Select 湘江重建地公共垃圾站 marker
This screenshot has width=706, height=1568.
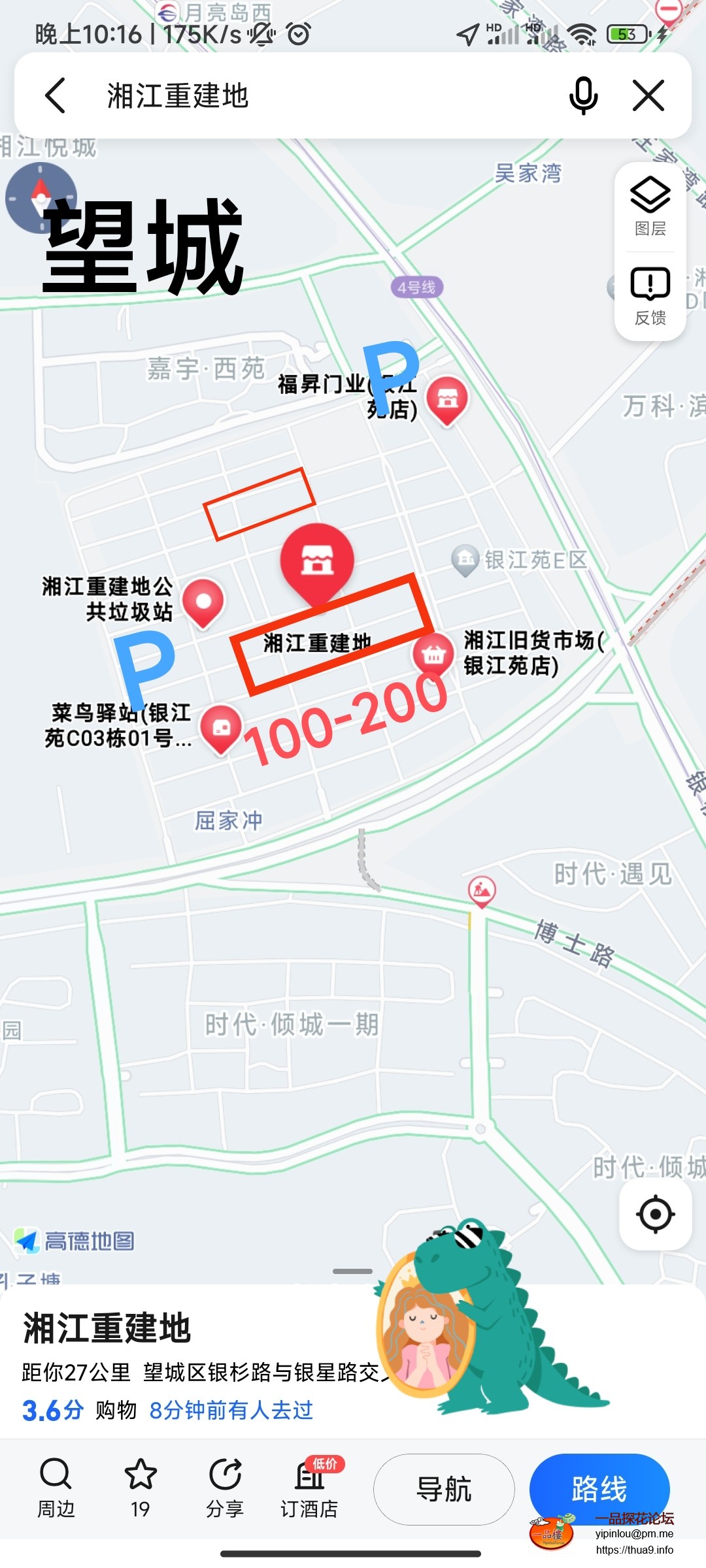tap(203, 601)
